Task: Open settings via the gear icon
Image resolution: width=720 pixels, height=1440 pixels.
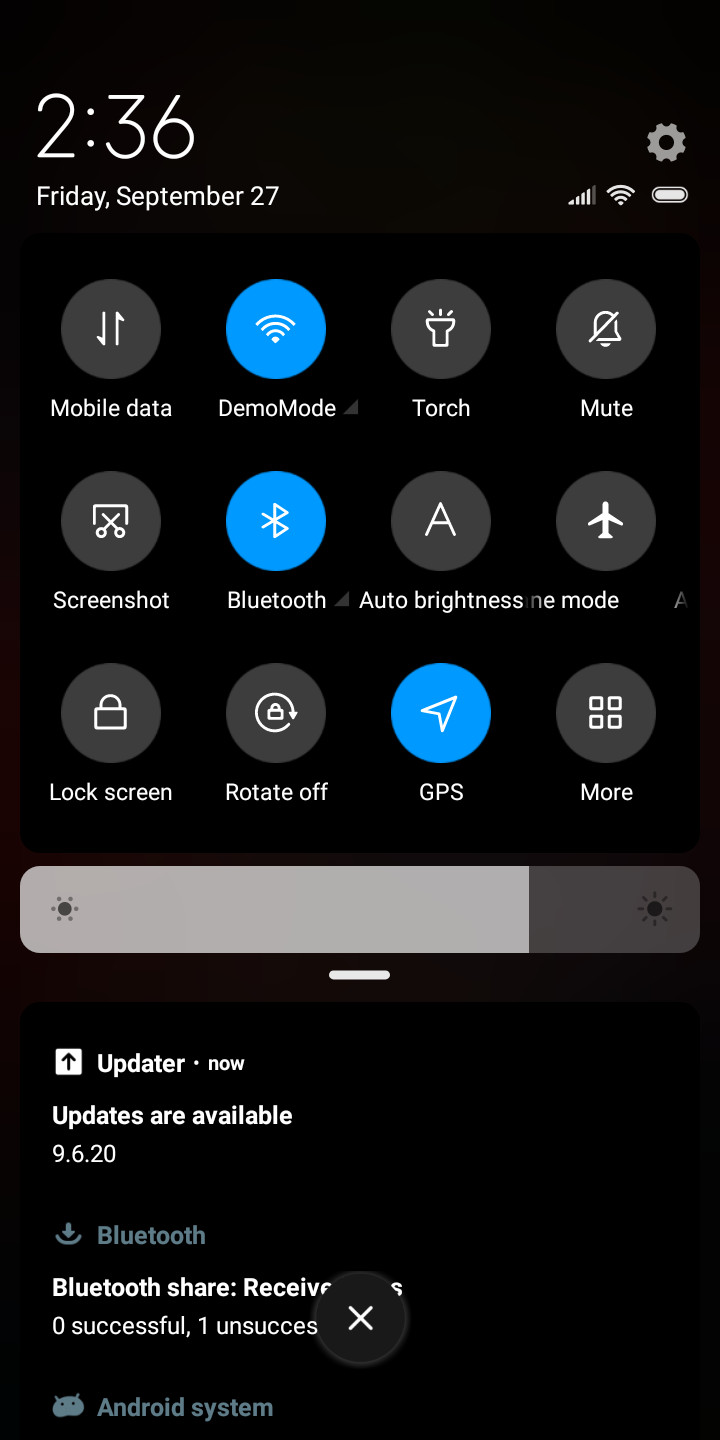Action: tap(666, 142)
